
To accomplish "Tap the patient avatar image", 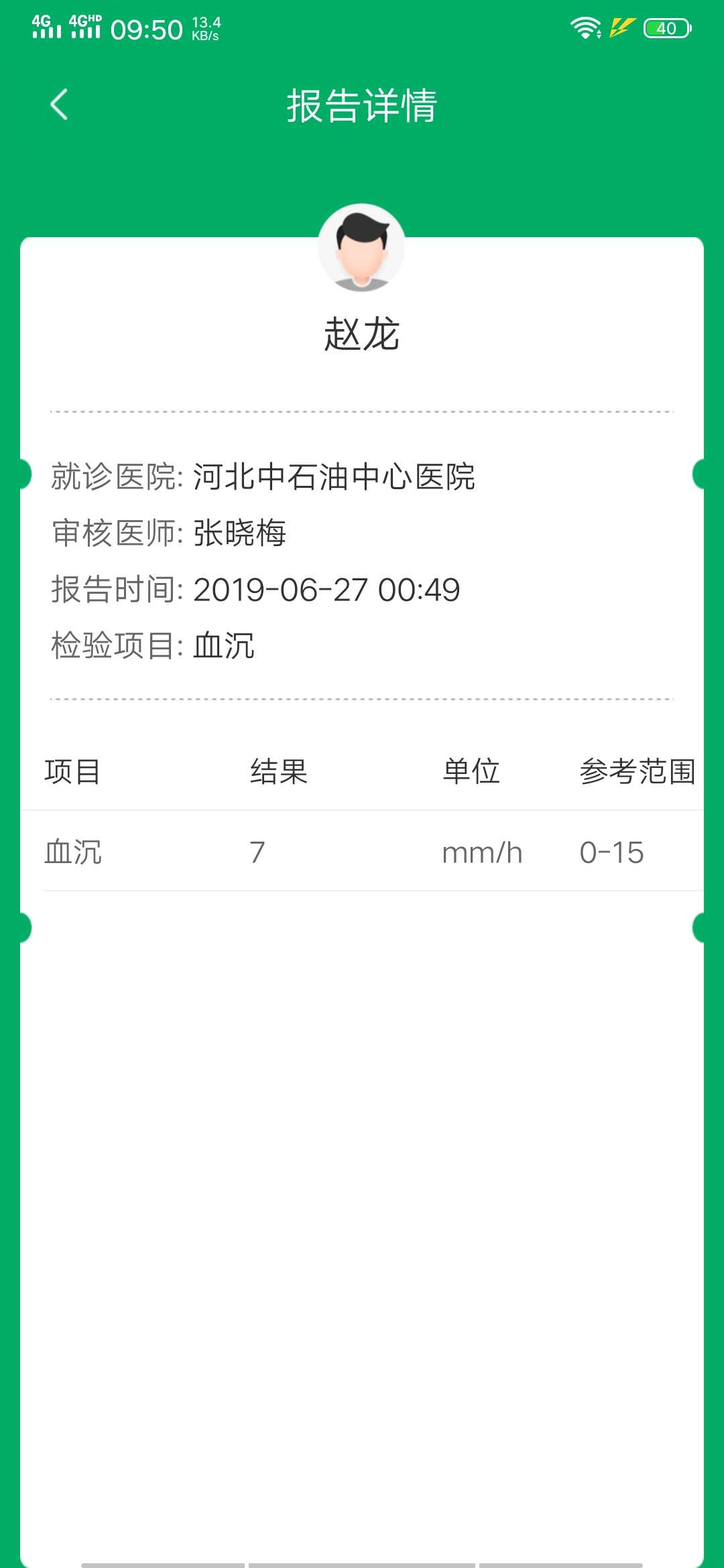I will click(362, 248).
